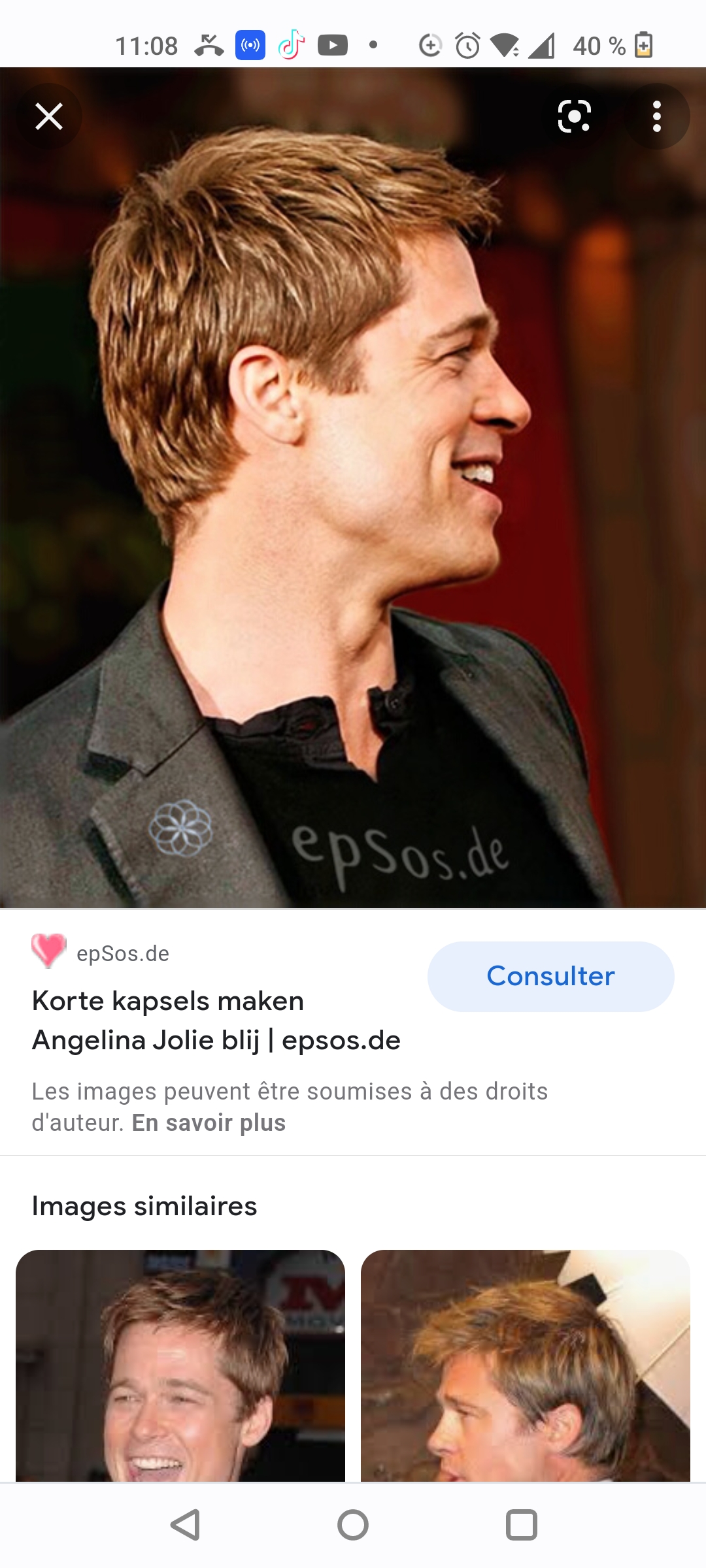Open the similar image showing a man's profile
Image resolution: width=706 pixels, height=1568 pixels.
point(526,1365)
